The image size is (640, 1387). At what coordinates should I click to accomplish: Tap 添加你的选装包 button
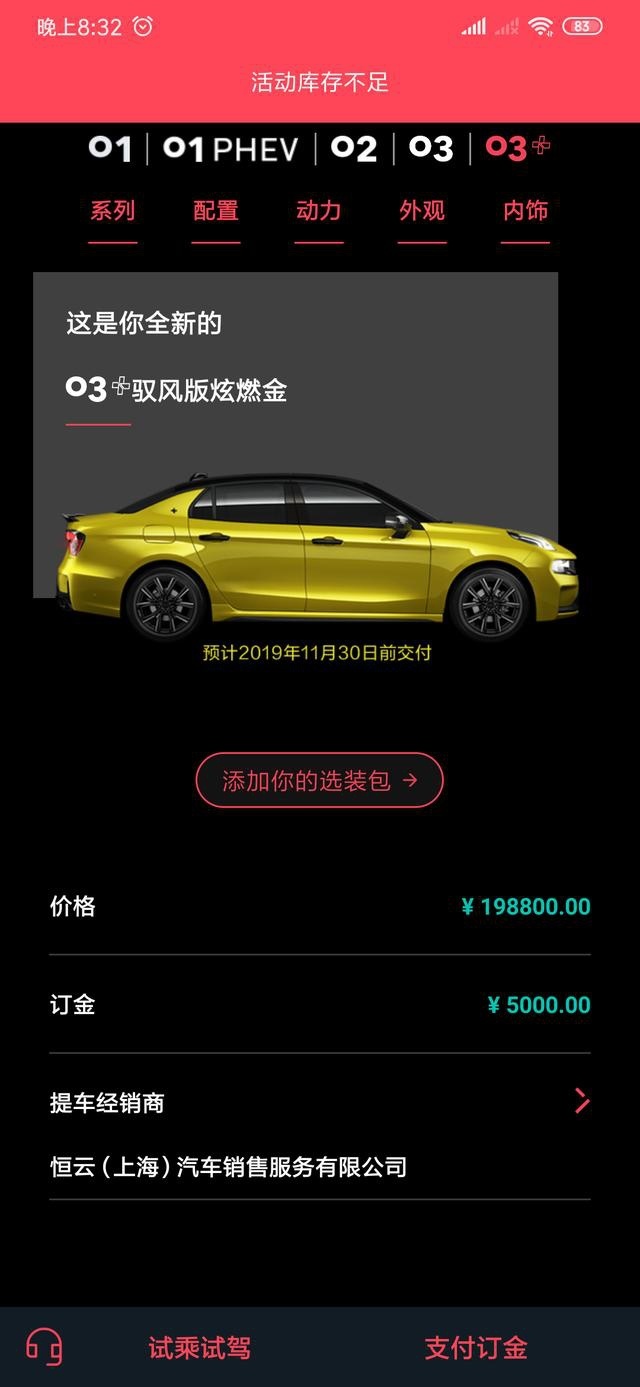(x=319, y=780)
